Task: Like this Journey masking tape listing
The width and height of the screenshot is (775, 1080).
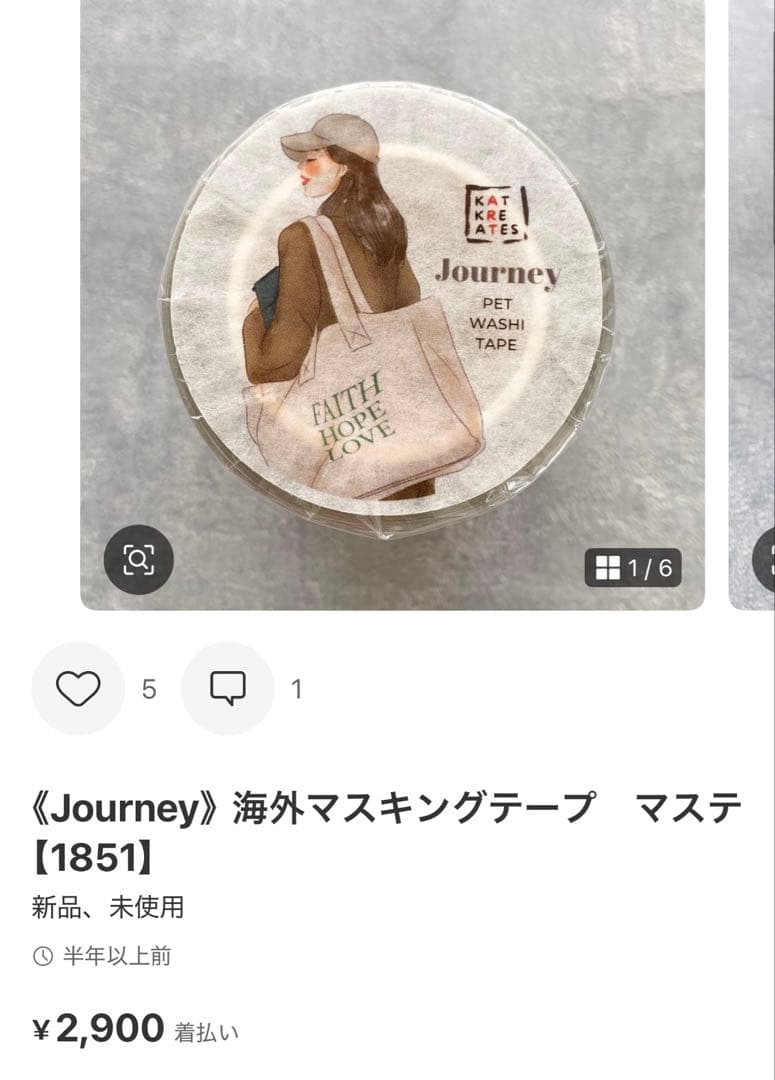Action: point(78,689)
